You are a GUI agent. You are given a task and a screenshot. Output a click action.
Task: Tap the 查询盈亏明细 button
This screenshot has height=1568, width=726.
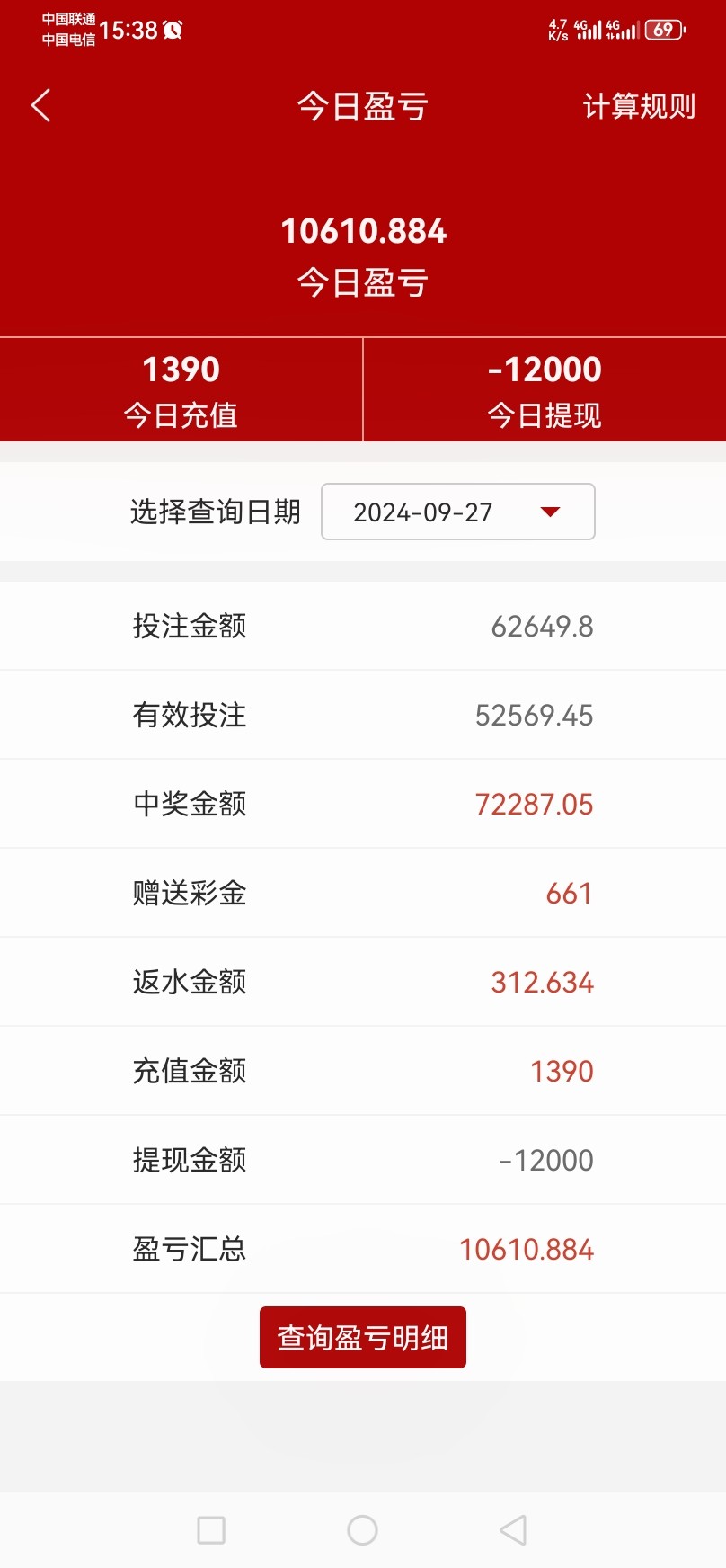pyautogui.click(x=363, y=1338)
